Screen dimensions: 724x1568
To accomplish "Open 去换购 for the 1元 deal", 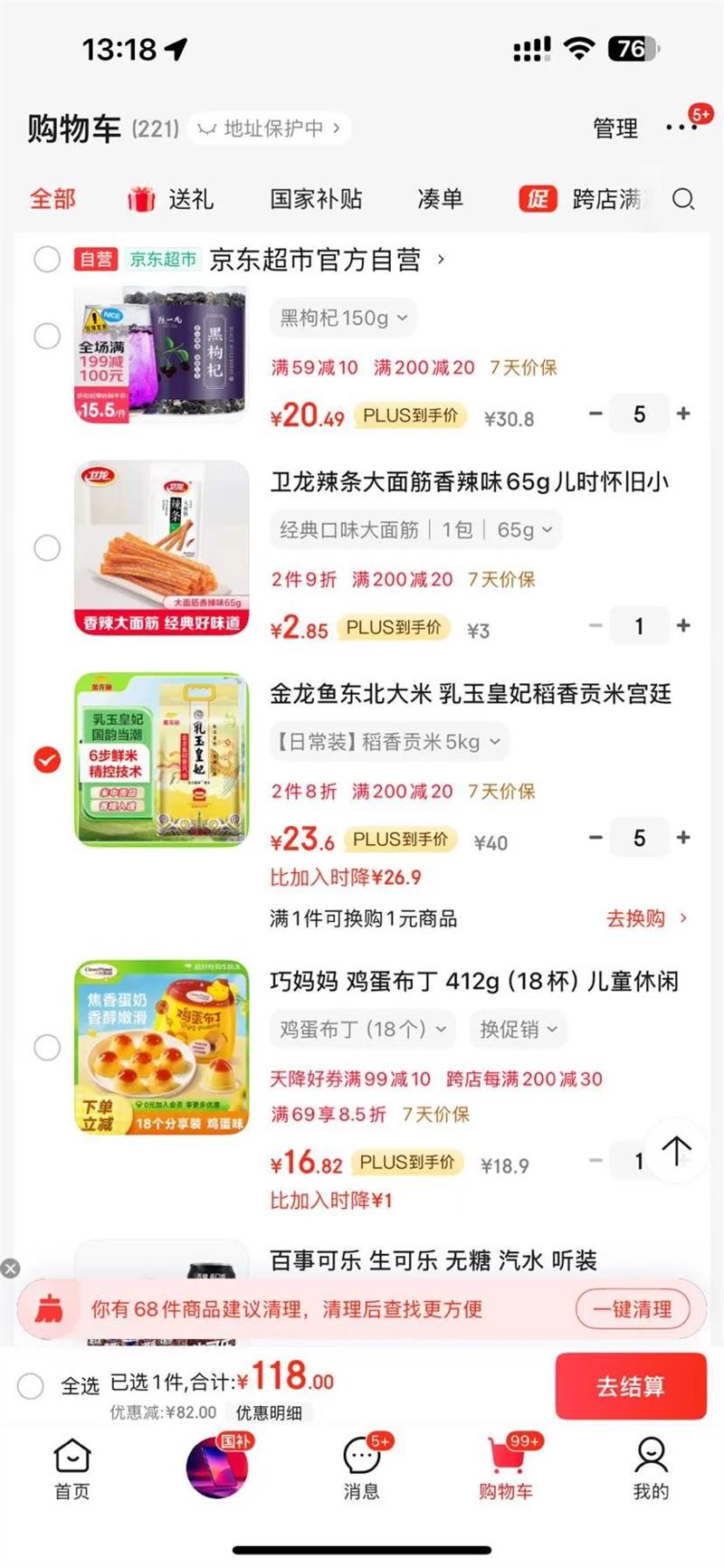I will [646, 918].
